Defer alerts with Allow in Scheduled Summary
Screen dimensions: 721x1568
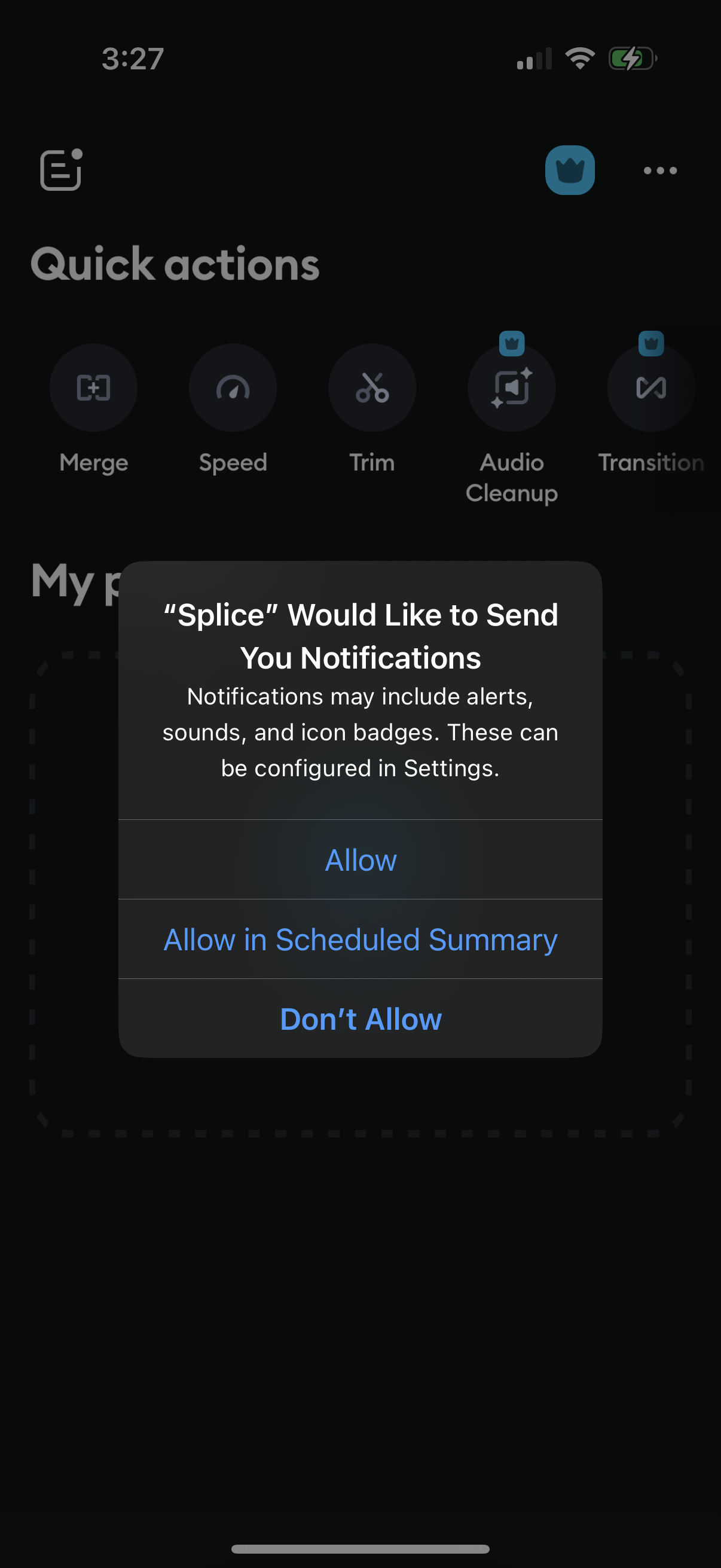coord(360,939)
